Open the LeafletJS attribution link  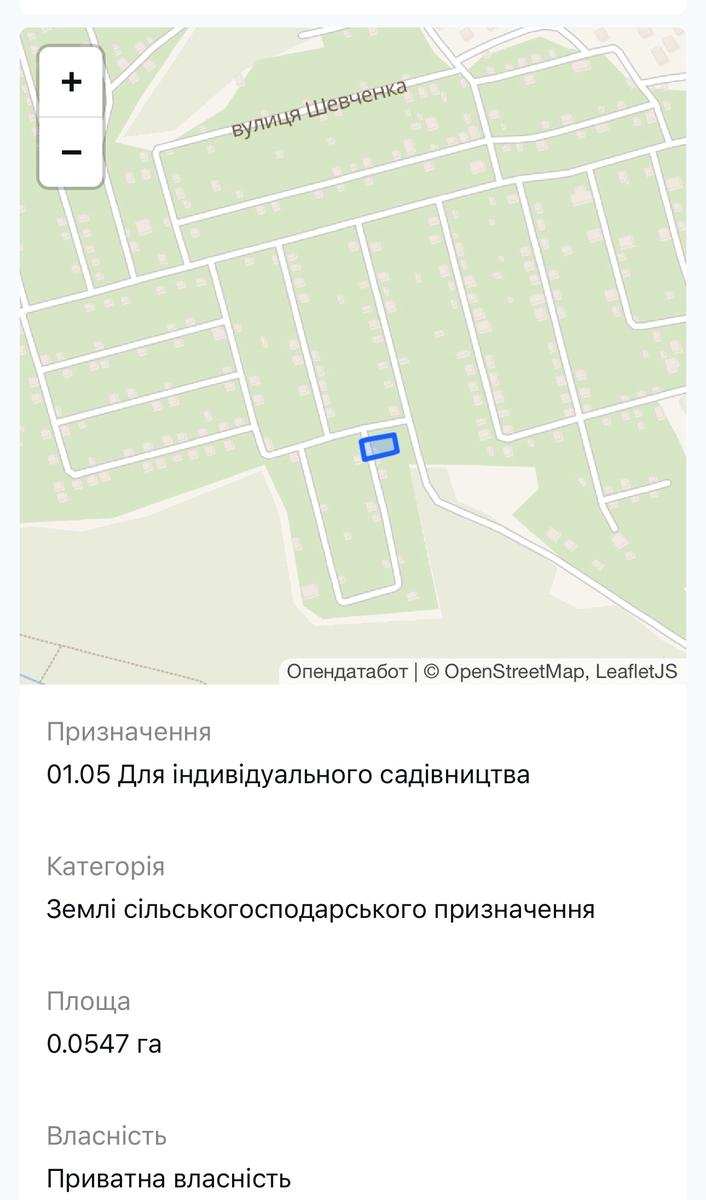tap(636, 671)
